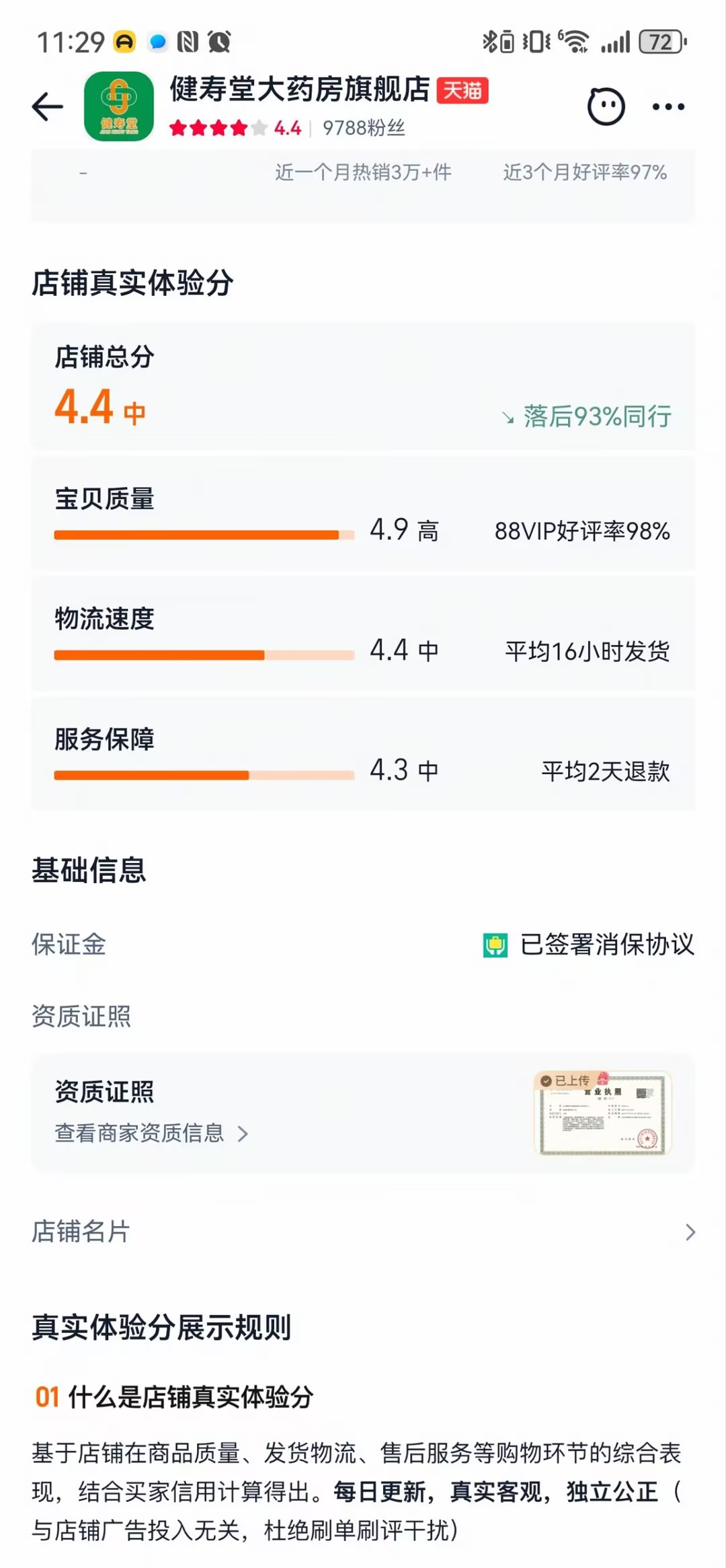Screen dimensions: 726x1568
Task: Open the three-dot overflow menu
Action: (668, 107)
